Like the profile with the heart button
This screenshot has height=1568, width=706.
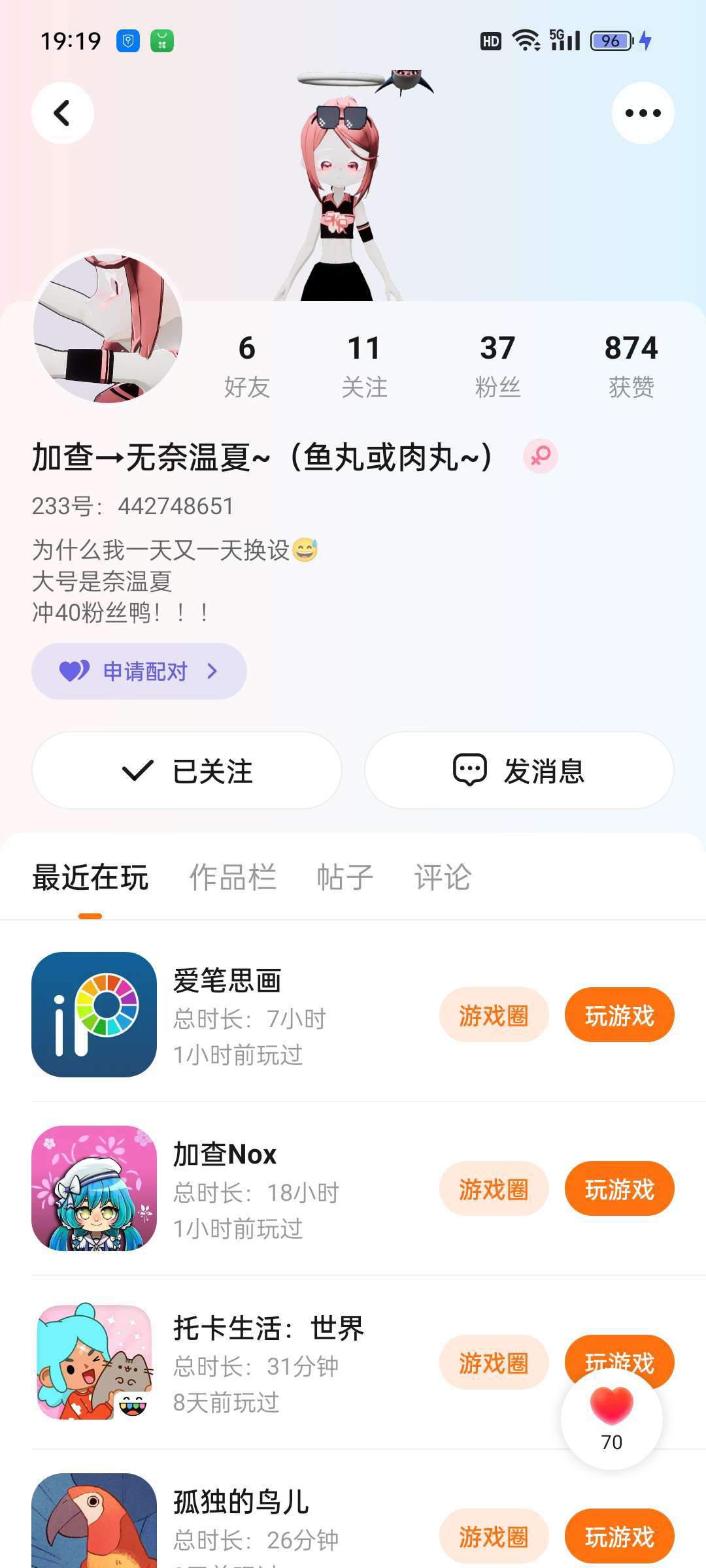coord(612,1419)
